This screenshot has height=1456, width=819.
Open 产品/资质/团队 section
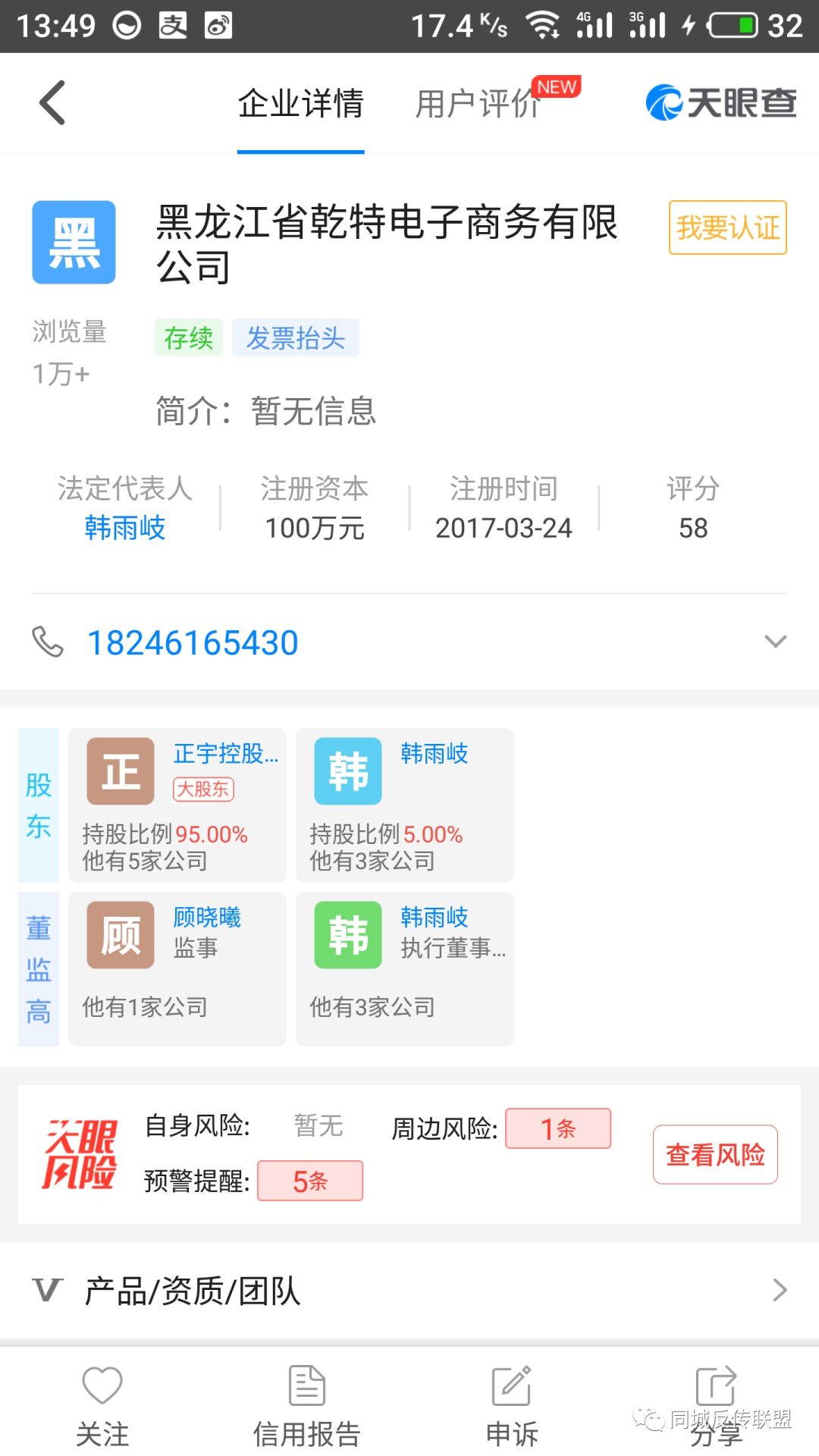[409, 1290]
